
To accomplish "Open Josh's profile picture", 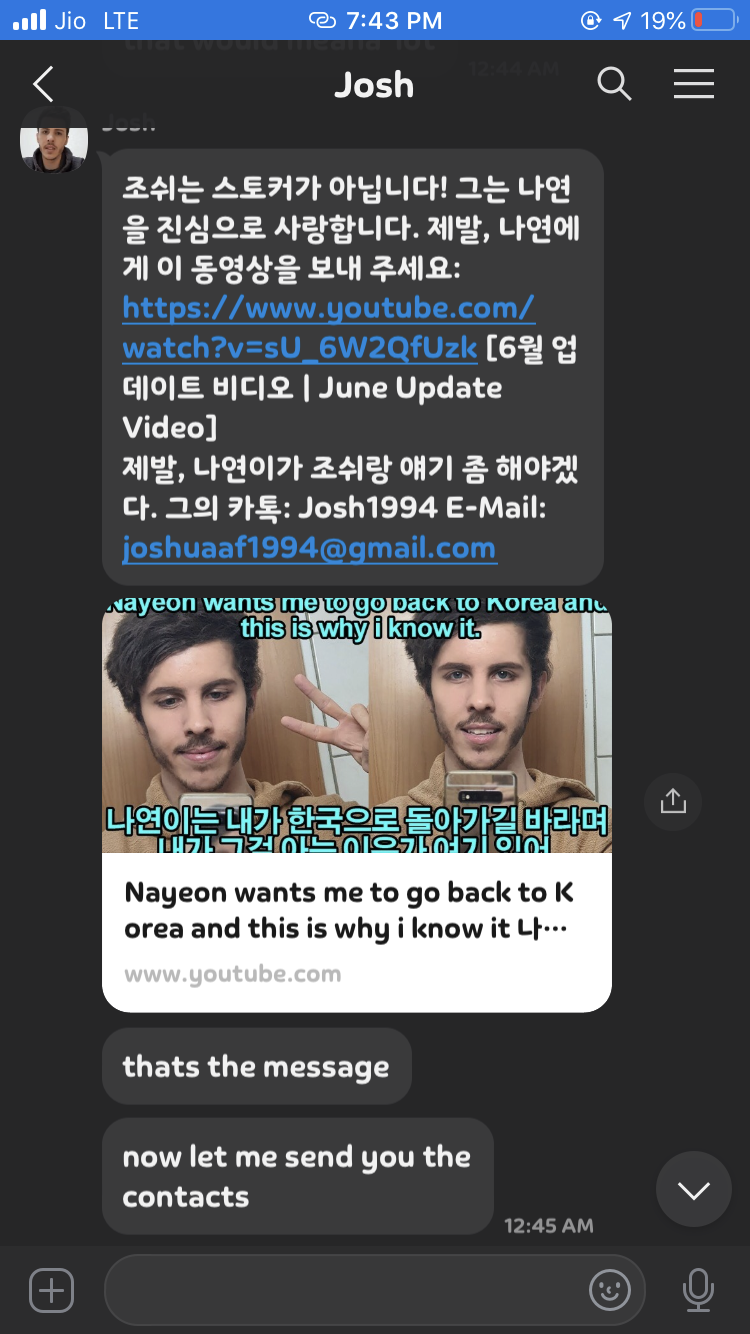I will pos(54,140).
